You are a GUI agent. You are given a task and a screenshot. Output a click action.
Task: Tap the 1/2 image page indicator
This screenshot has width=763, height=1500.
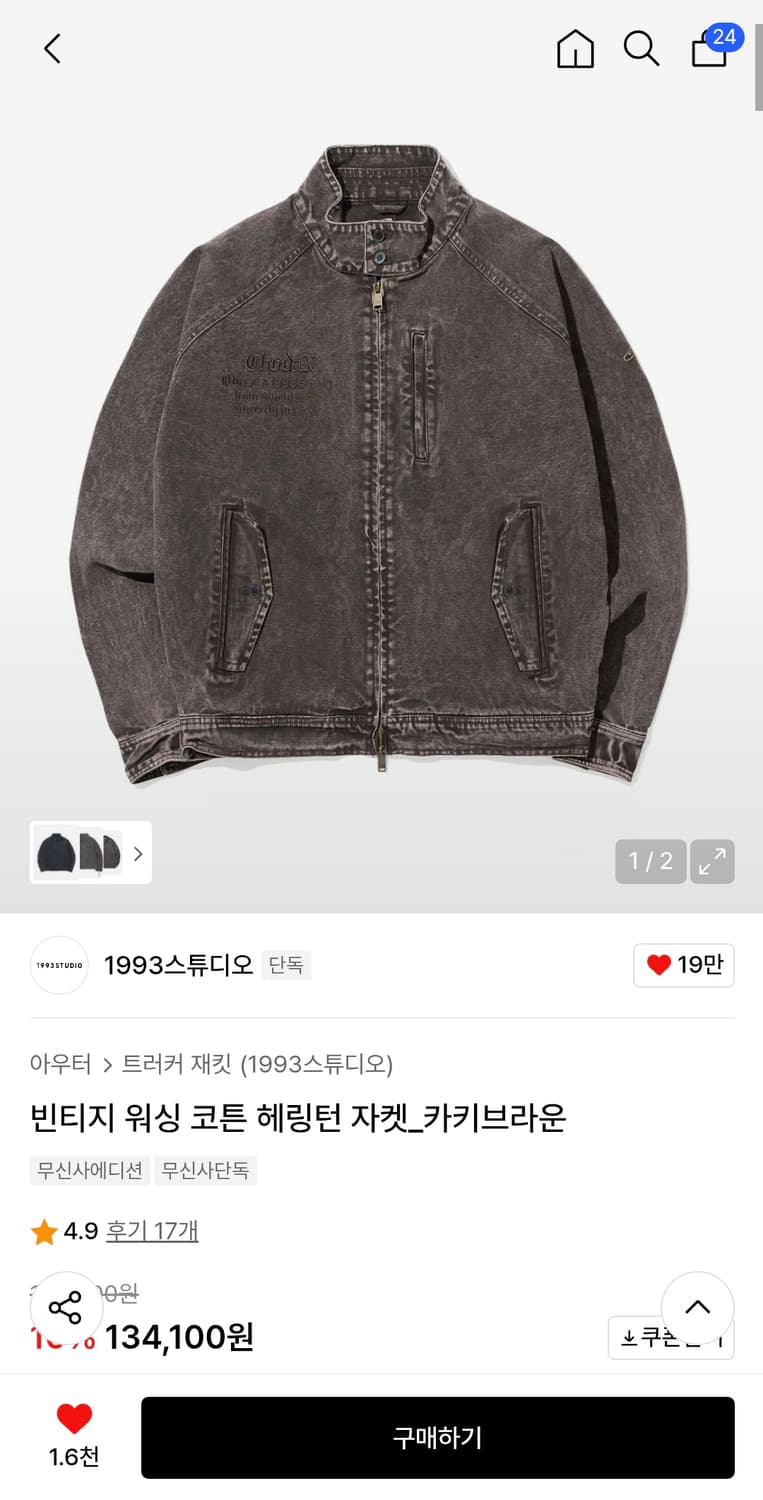[650, 861]
